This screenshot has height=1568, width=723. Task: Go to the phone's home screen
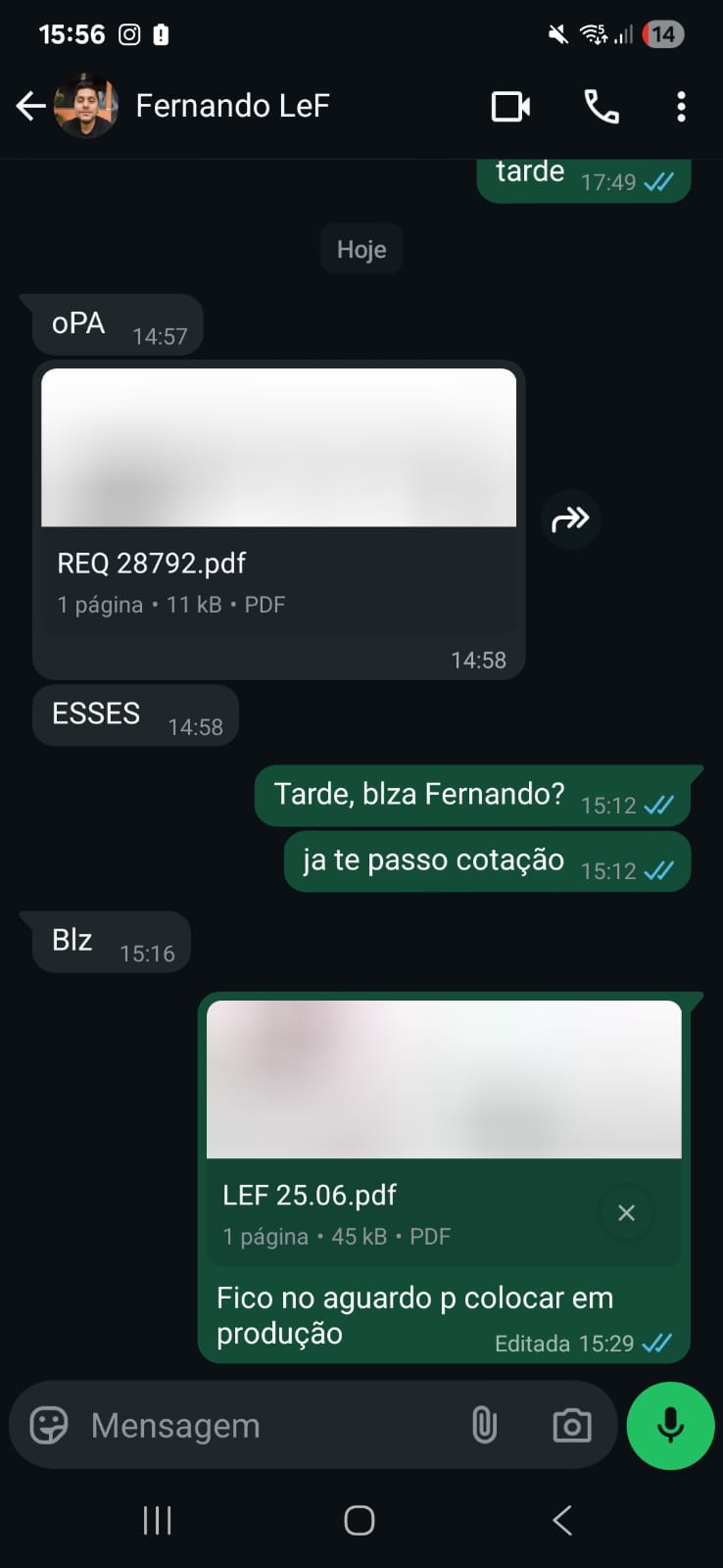[x=360, y=1520]
